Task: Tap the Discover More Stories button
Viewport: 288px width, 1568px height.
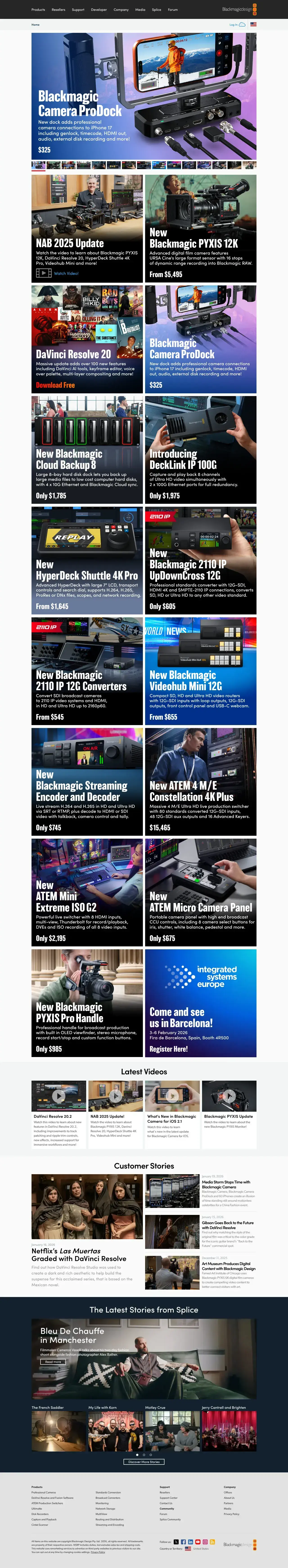Action: coord(144,1461)
